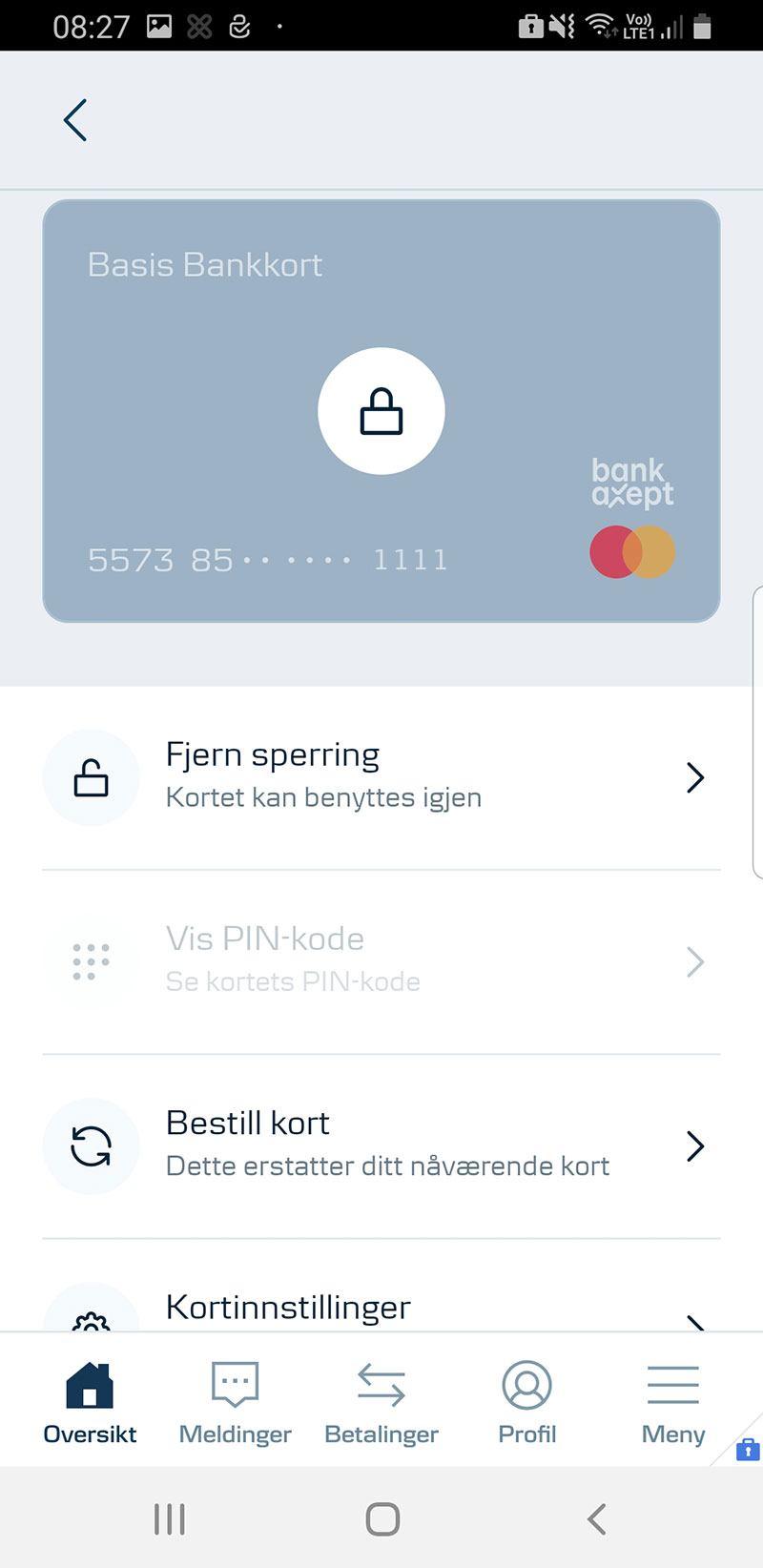Go back using the top arrow
Image resolution: width=763 pixels, height=1568 pixels.
point(75,120)
